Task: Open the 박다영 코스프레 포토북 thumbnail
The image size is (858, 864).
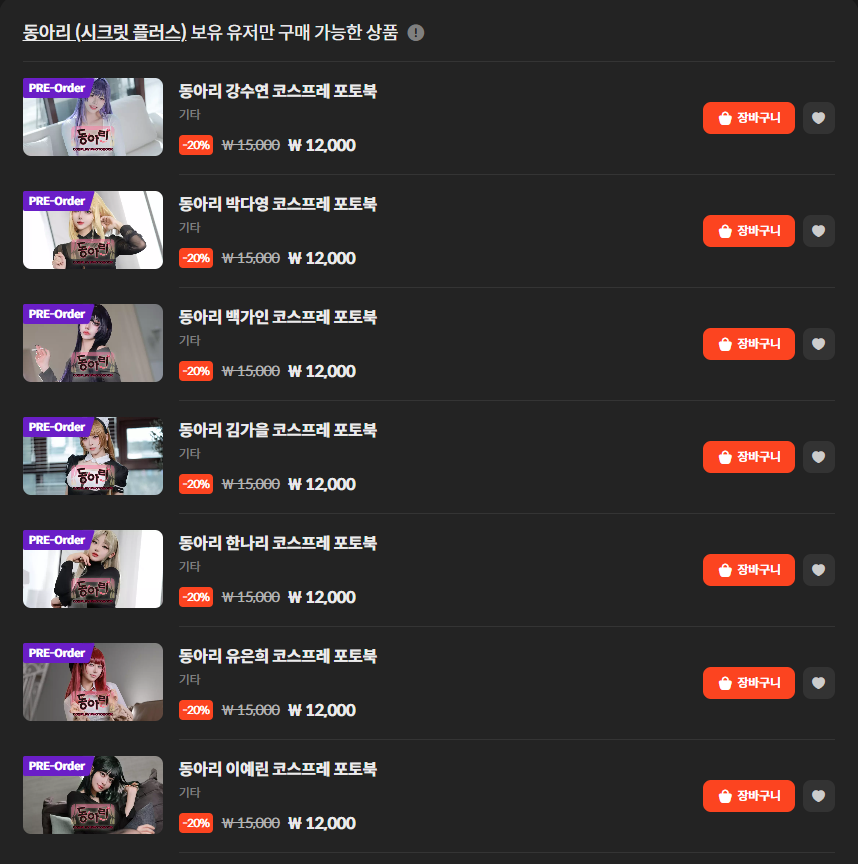Action: 93,230
